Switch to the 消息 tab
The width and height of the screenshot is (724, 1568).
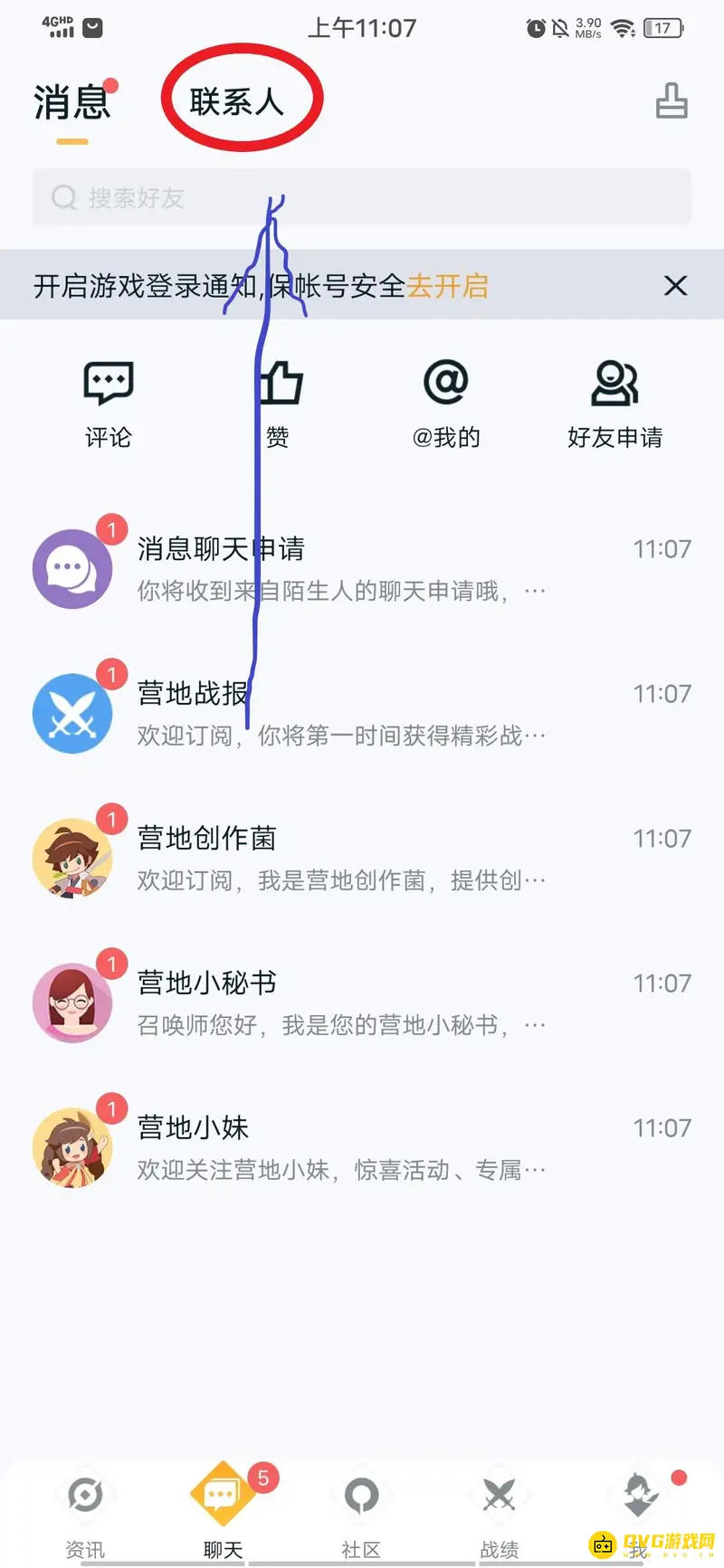click(x=71, y=101)
